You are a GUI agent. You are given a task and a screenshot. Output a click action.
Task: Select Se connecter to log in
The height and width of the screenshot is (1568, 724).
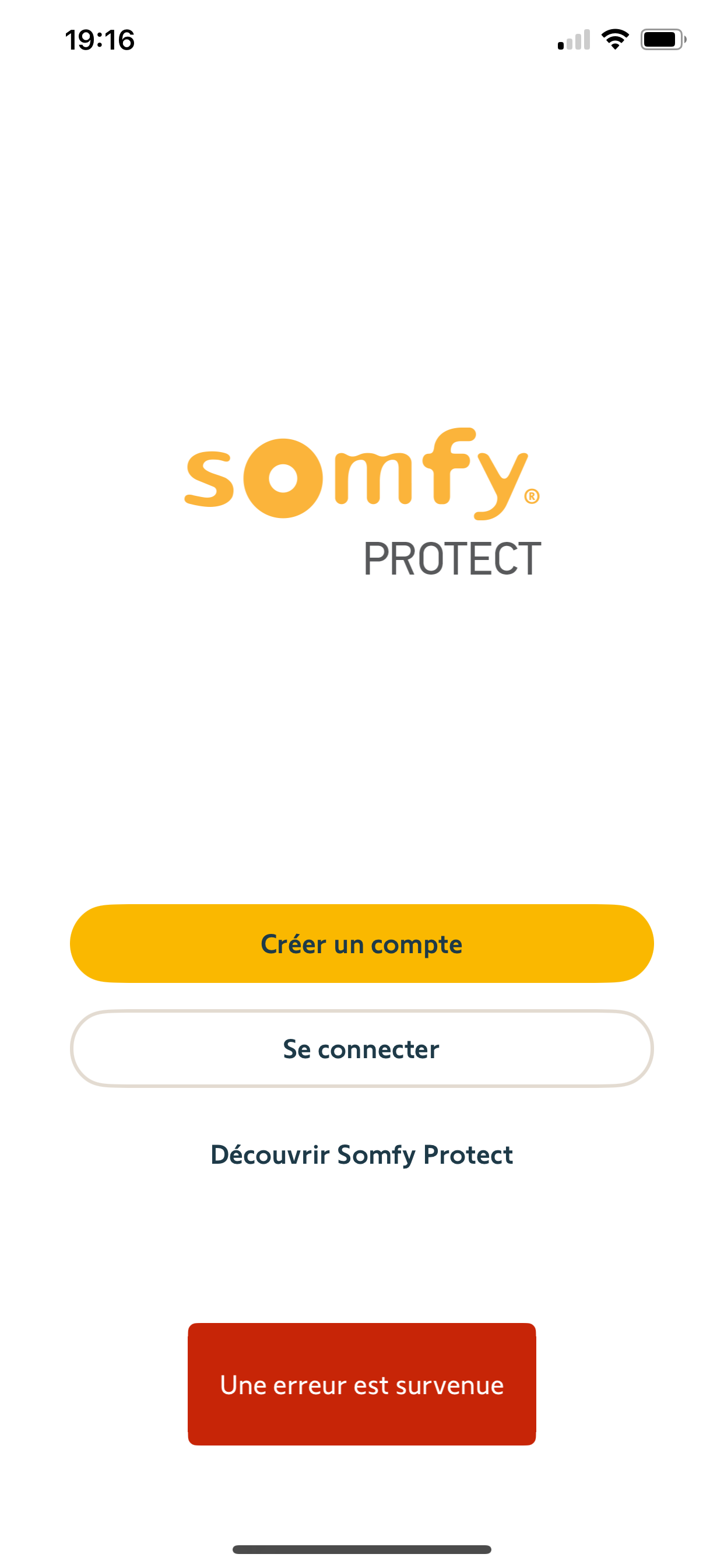click(361, 1049)
